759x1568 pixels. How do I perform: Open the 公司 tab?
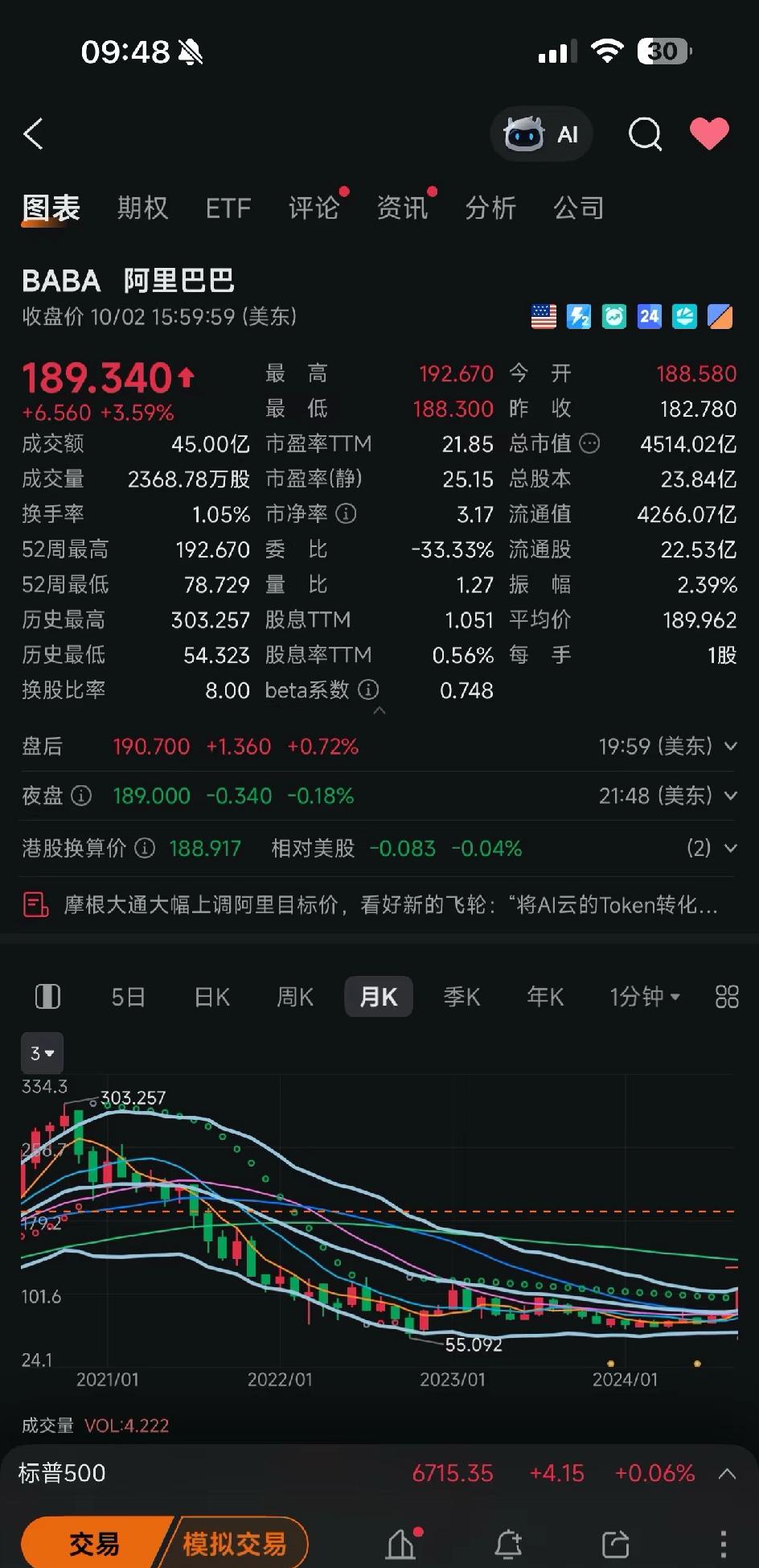[x=578, y=208]
